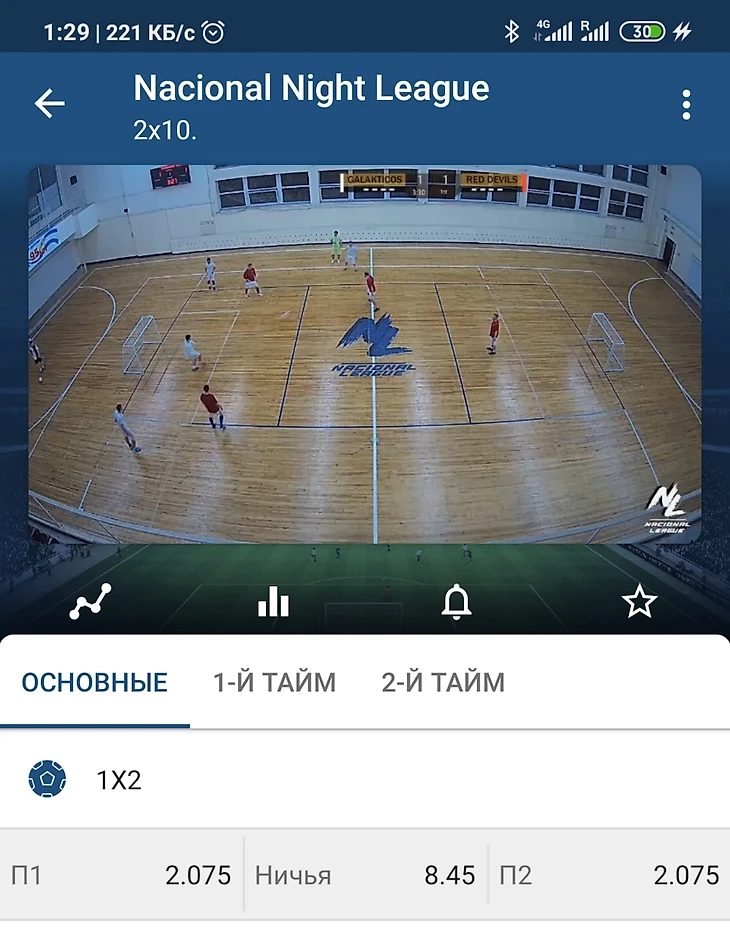Open the three-dot overflow menu
The image size is (730, 939).
686,104
